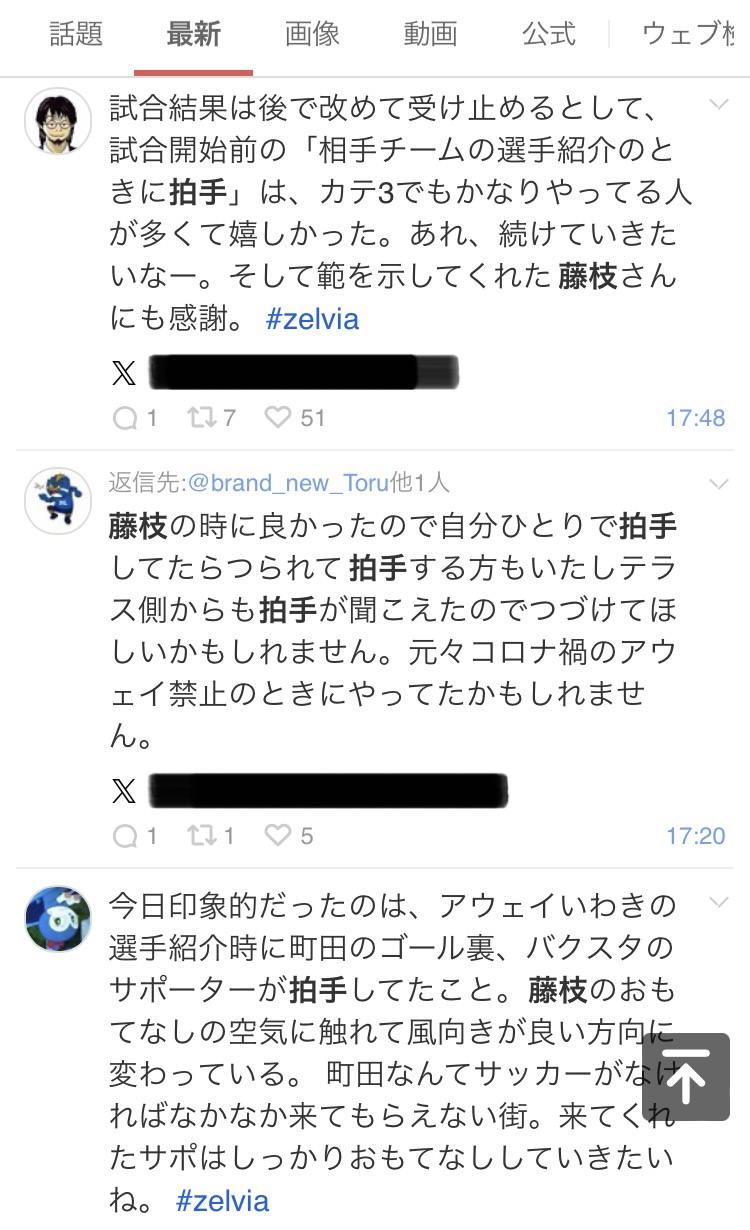Tap the #zelvia hashtag in the bottom post
The height and width of the screenshot is (1230, 750).
pos(222,1200)
